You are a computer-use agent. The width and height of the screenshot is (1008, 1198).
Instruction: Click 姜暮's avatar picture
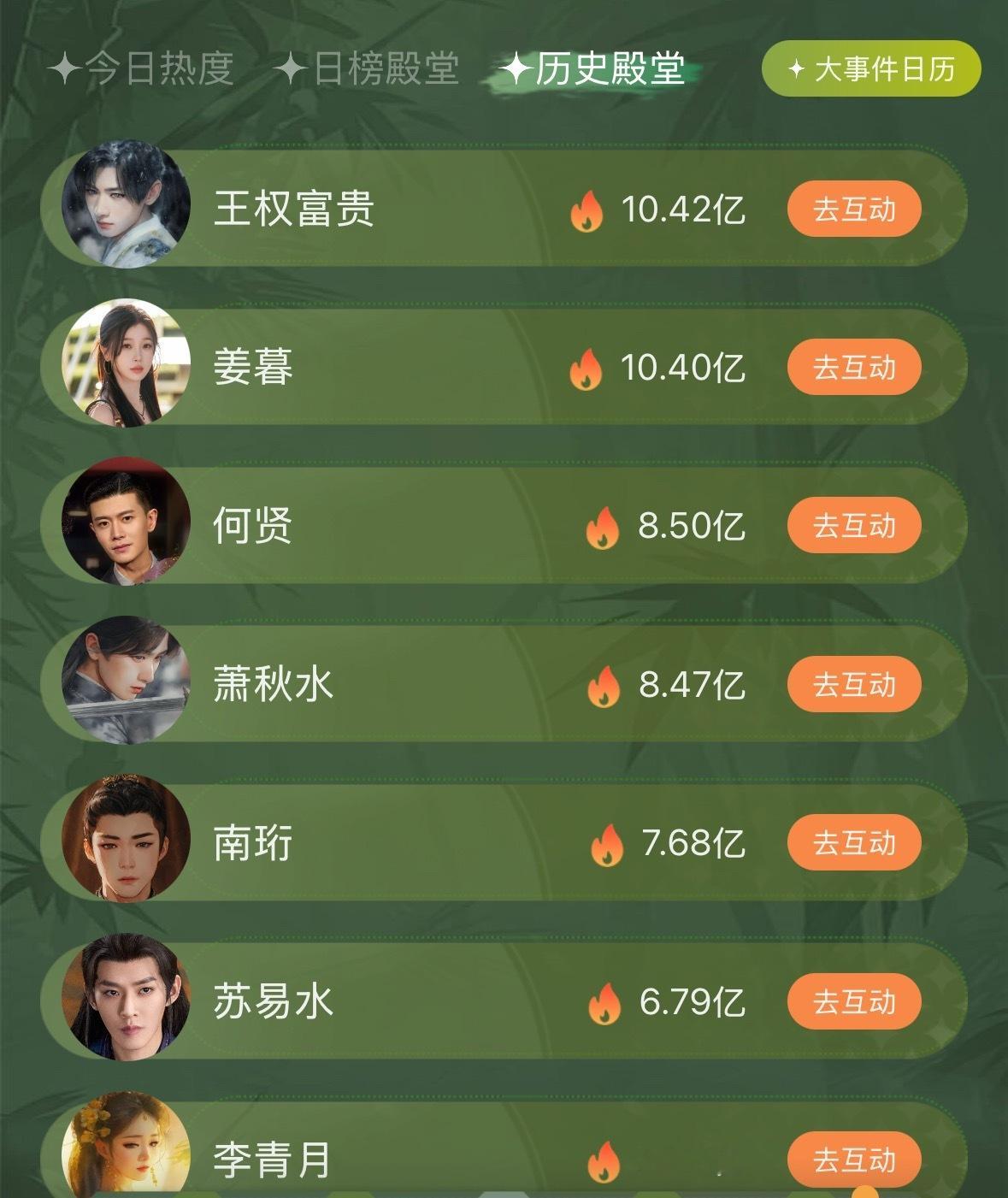pos(125,365)
